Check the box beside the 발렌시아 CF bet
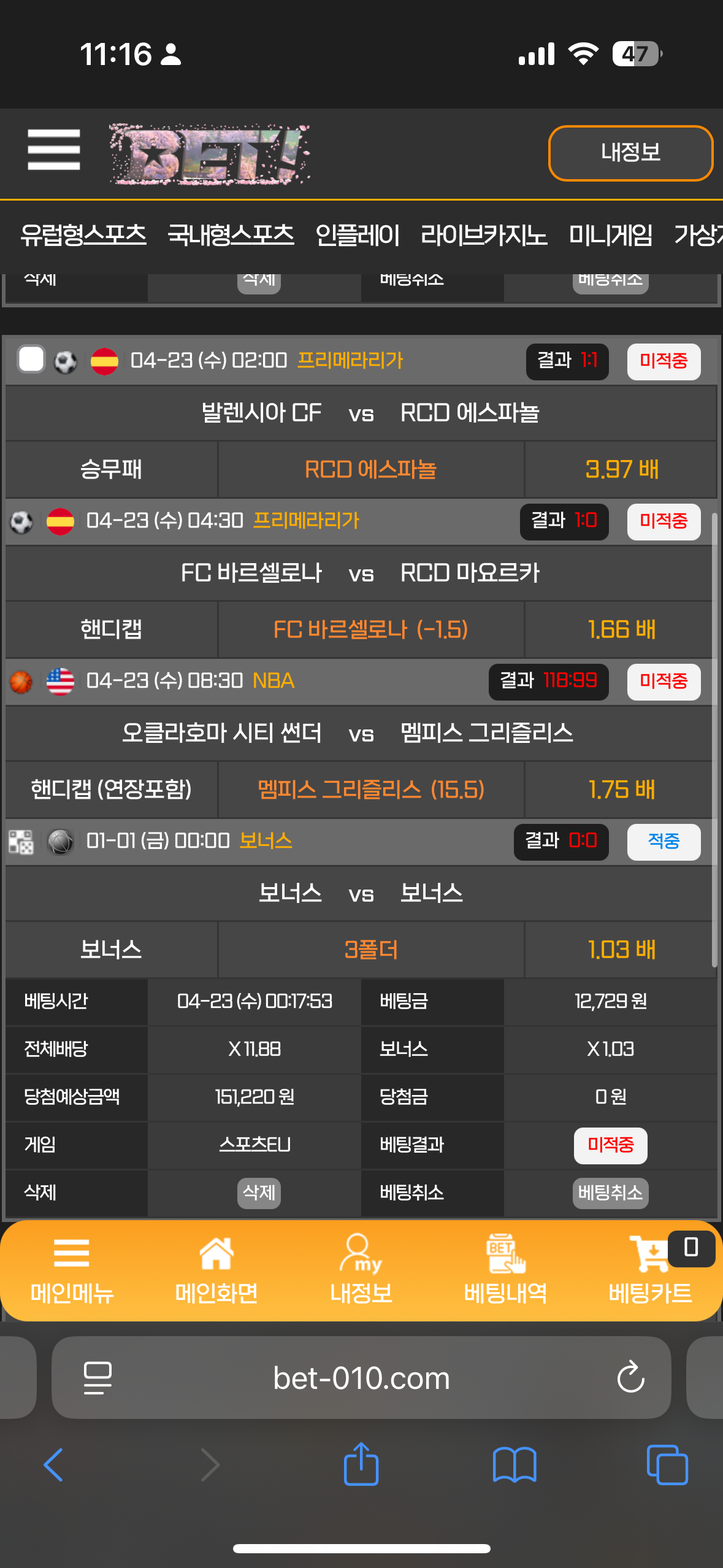 [x=31, y=359]
